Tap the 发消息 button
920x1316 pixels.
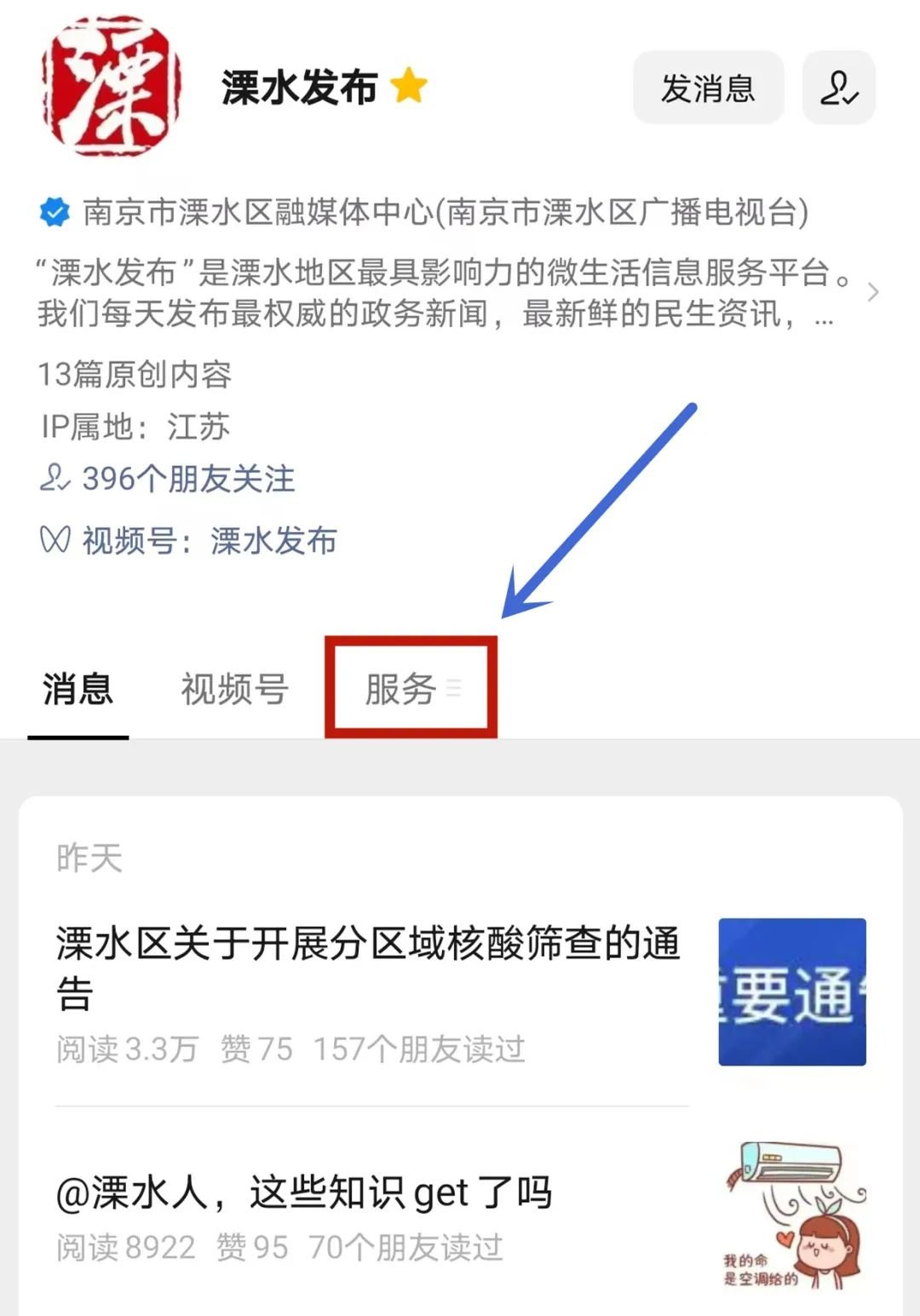click(x=707, y=88)
